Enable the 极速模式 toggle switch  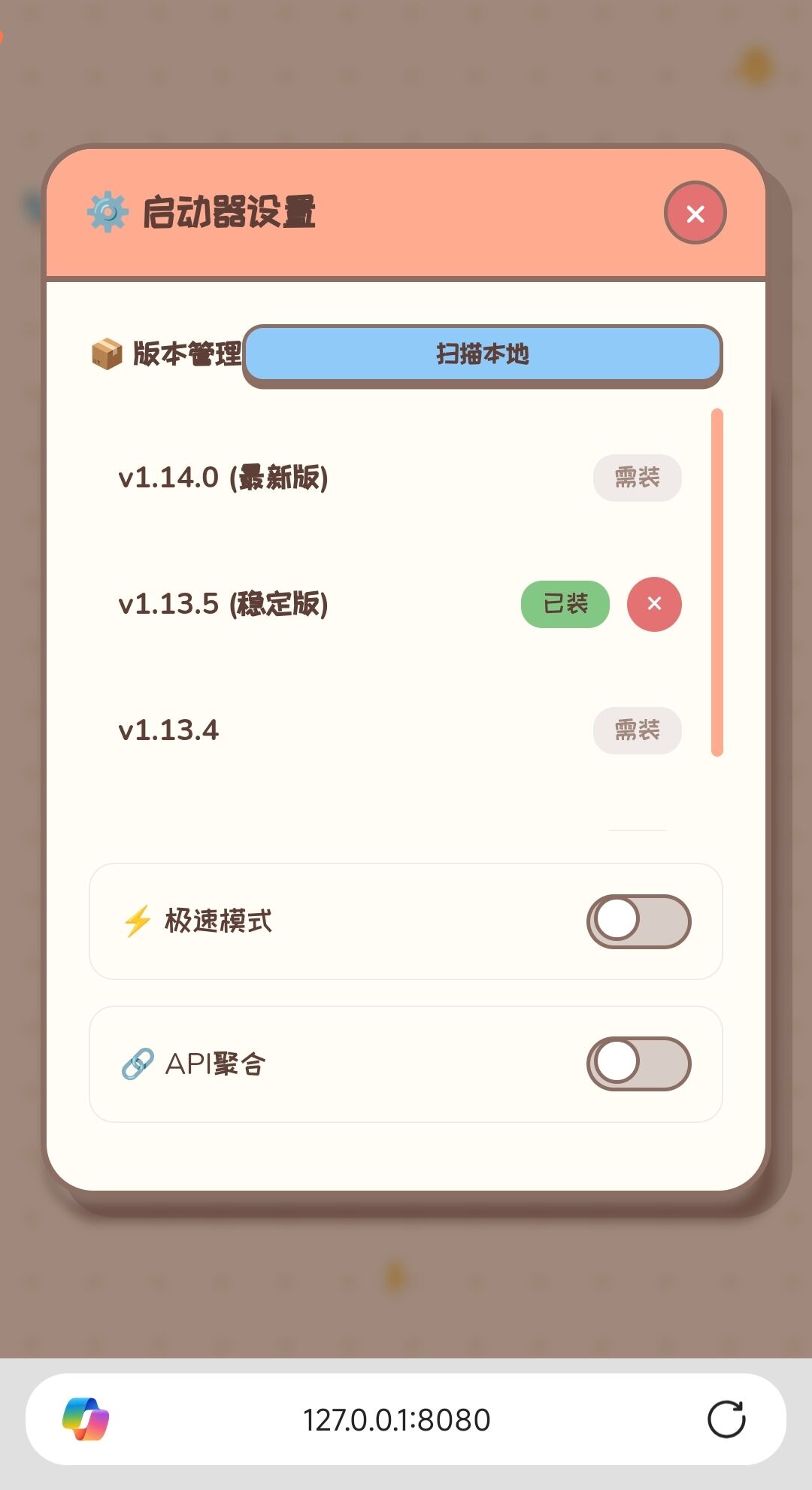[638, 921]
